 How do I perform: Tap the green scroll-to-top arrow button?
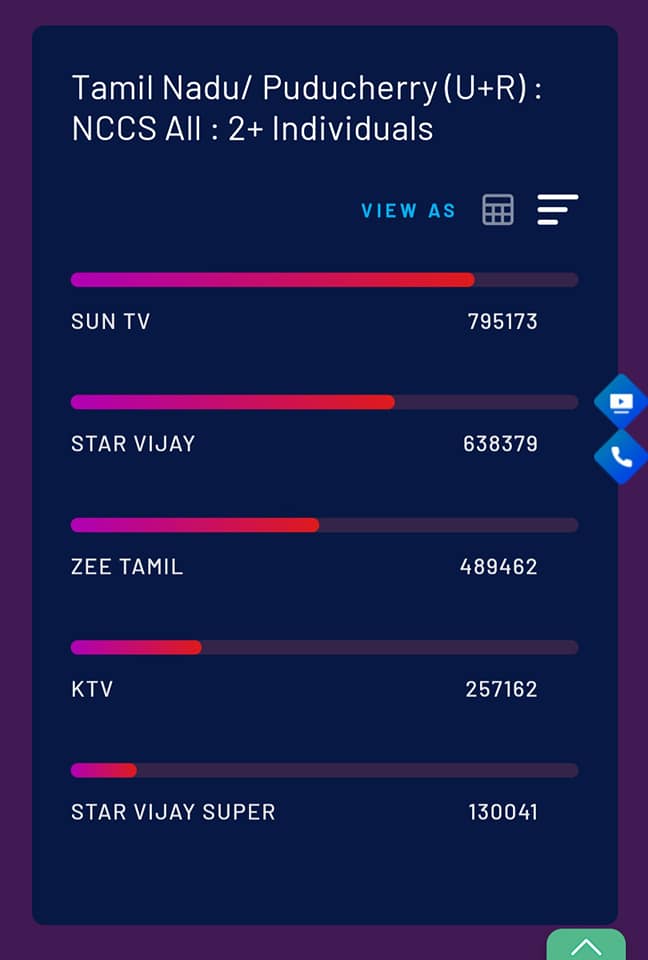[x=586, y=945]
